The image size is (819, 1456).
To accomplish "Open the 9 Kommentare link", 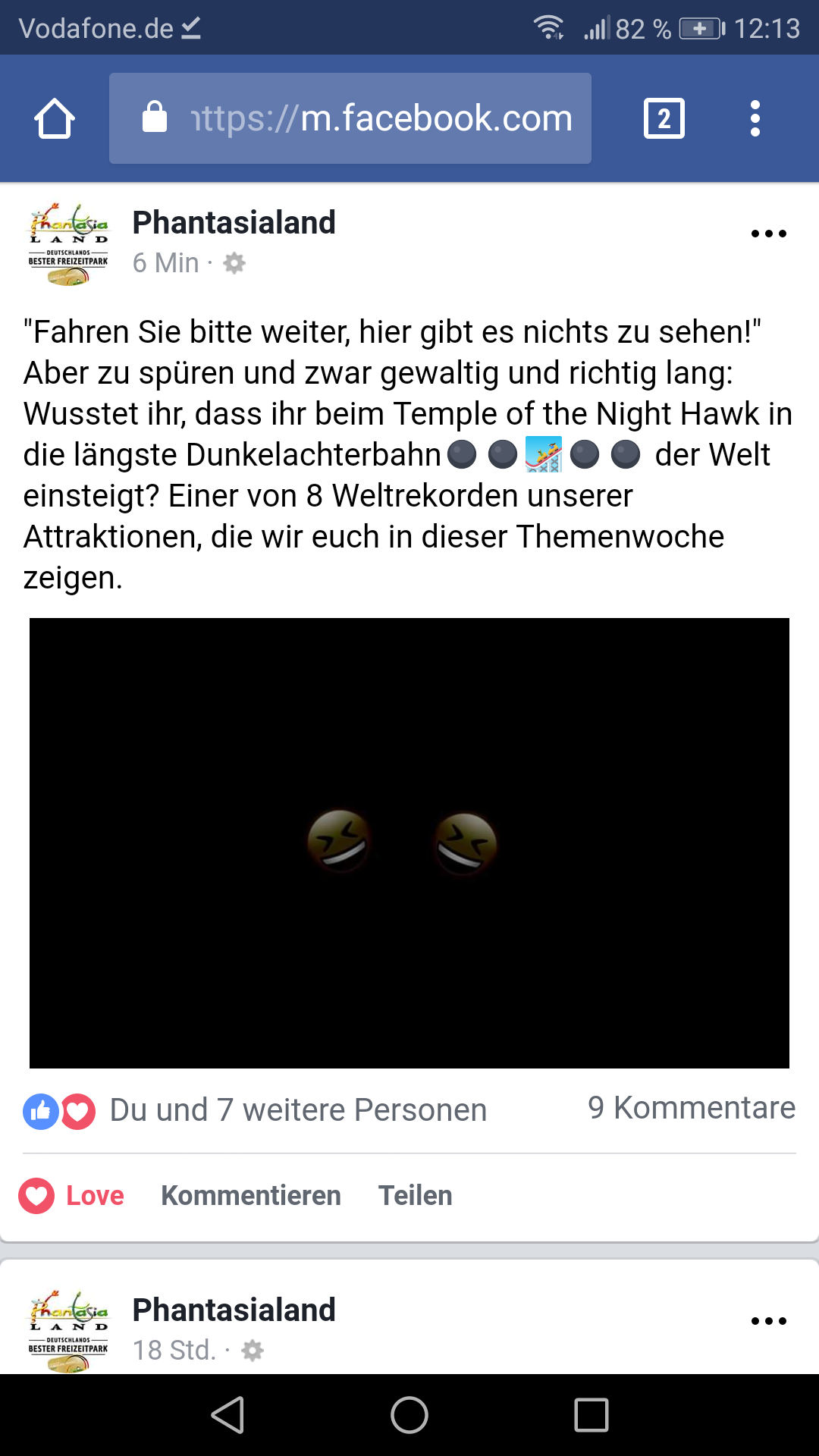I will [692, 1108].
